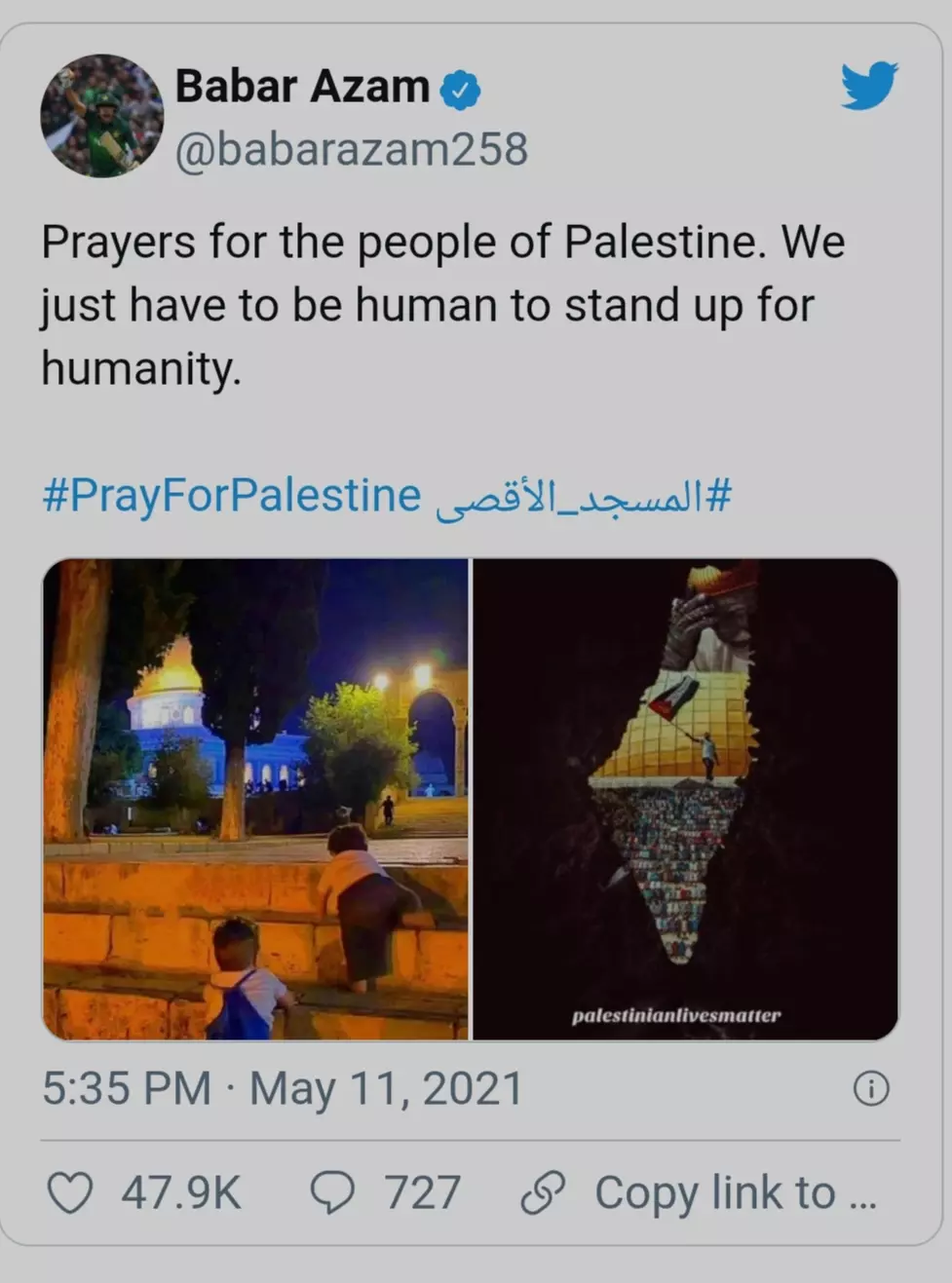Open the #PrayForPalestine hashtag
The width and height of the screenshot is (952, 1283).
tap(231, 495)
